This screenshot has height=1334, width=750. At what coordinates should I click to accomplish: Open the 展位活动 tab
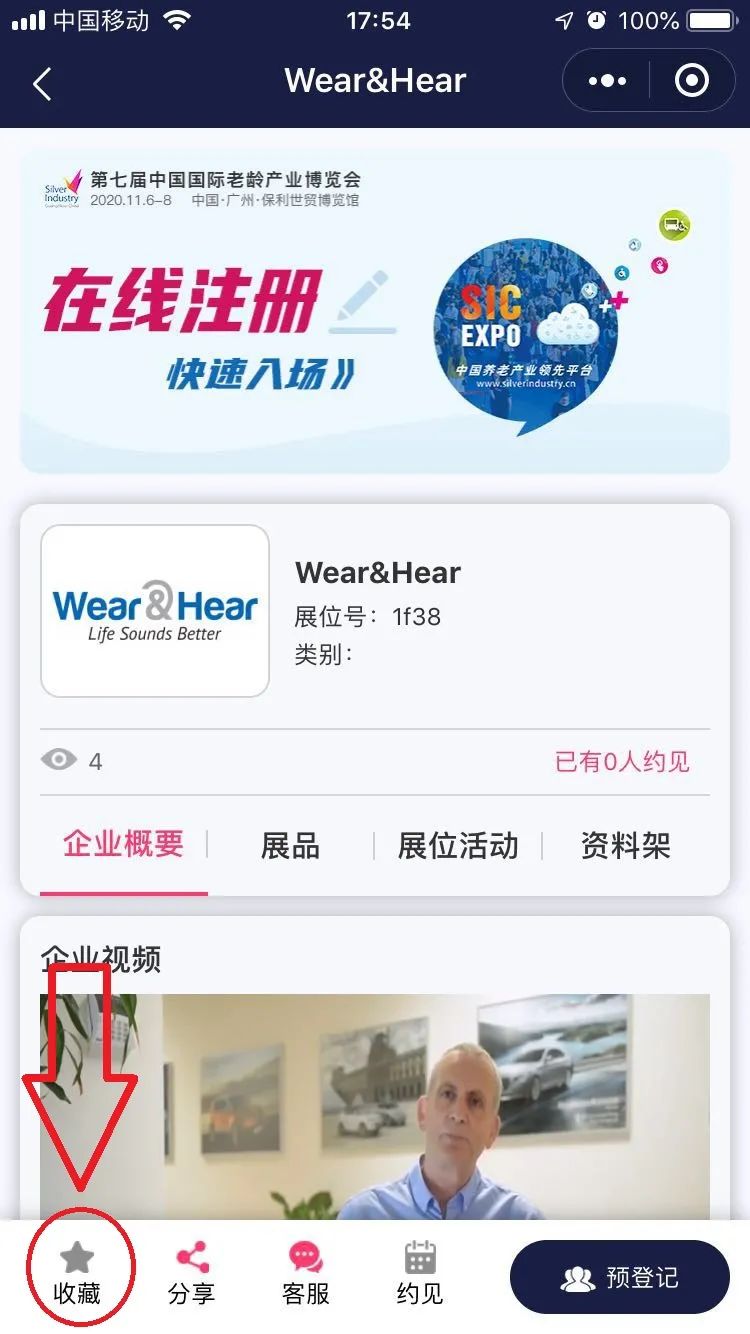point(458,846)
